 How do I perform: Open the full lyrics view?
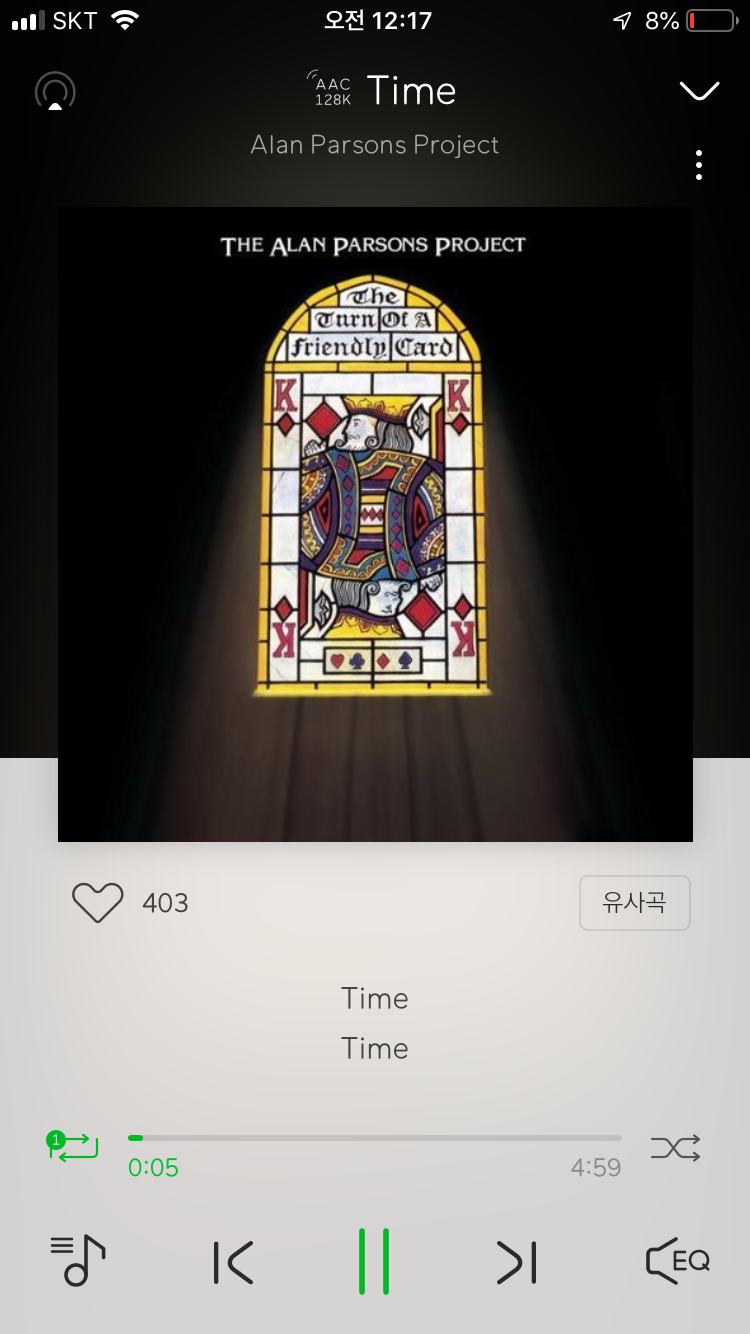(x=375, y=1023)
